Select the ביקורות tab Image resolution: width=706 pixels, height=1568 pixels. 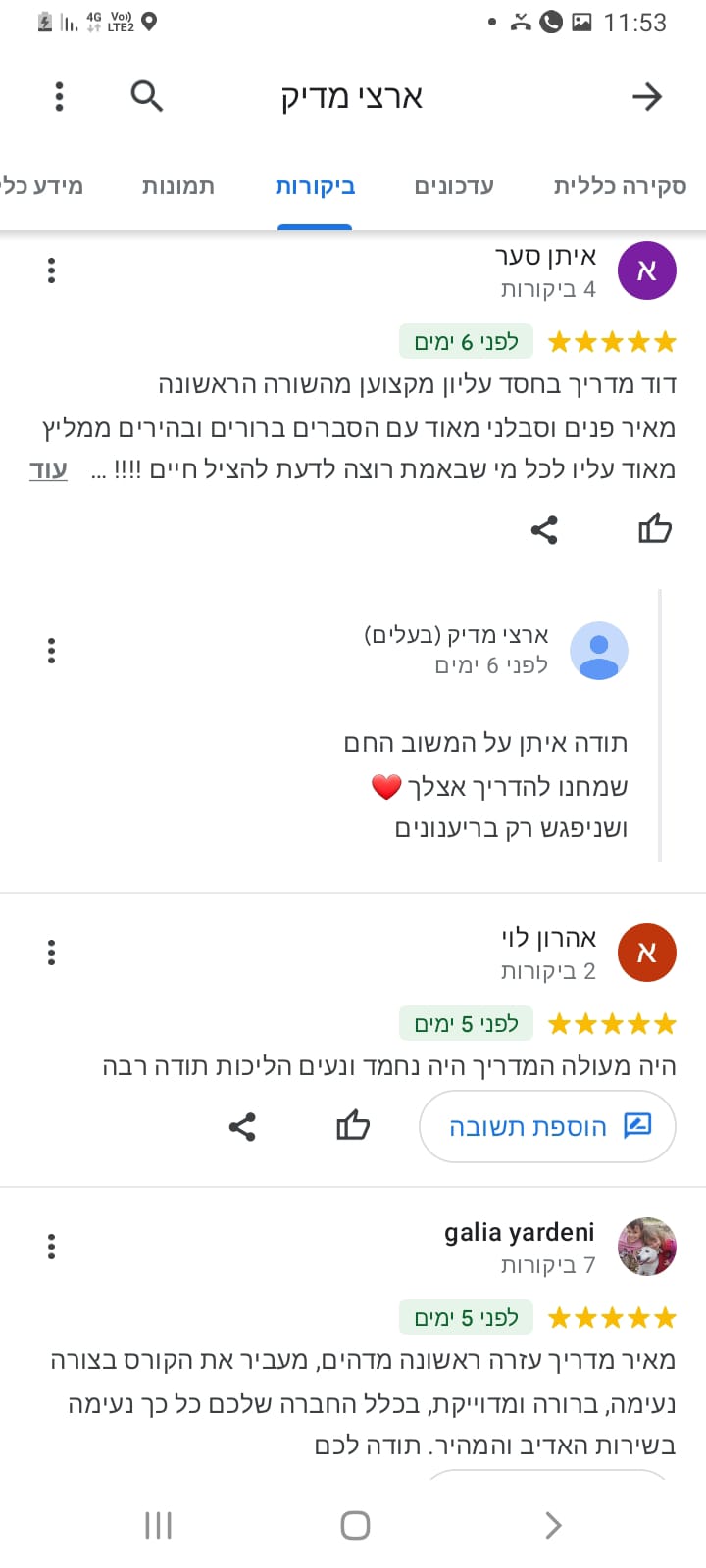click(315, 186)
